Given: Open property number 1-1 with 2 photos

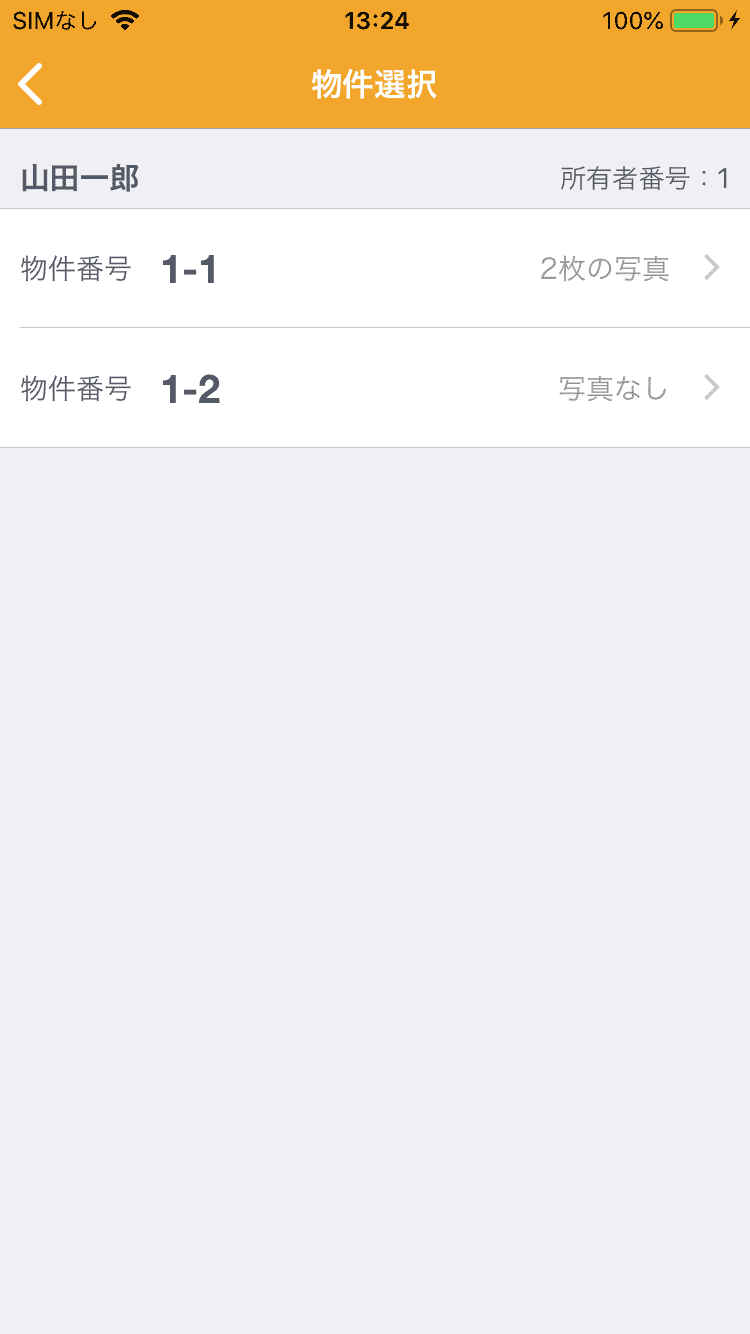Looking at the screenshot, I should click(375, 268).
